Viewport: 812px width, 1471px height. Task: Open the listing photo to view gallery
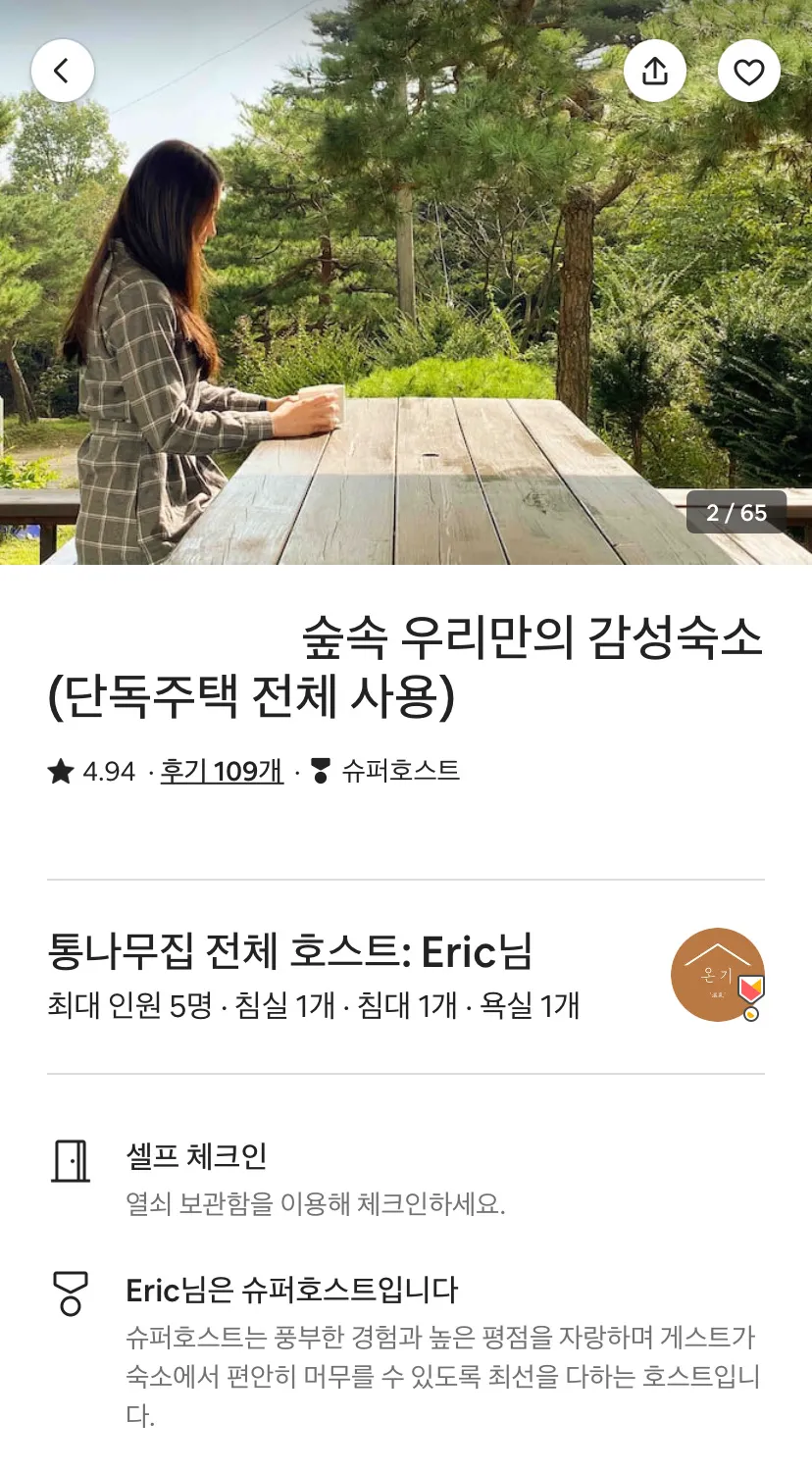[x=406, y=294]
